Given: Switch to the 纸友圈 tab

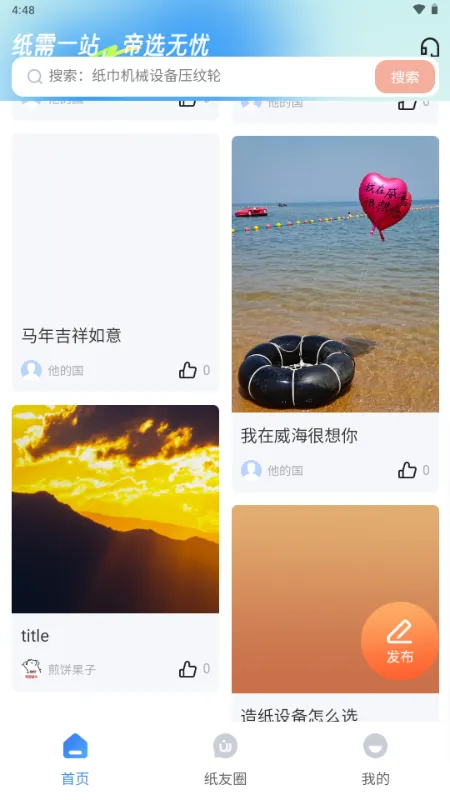Looking at the screenshot, I should [225, 759].
